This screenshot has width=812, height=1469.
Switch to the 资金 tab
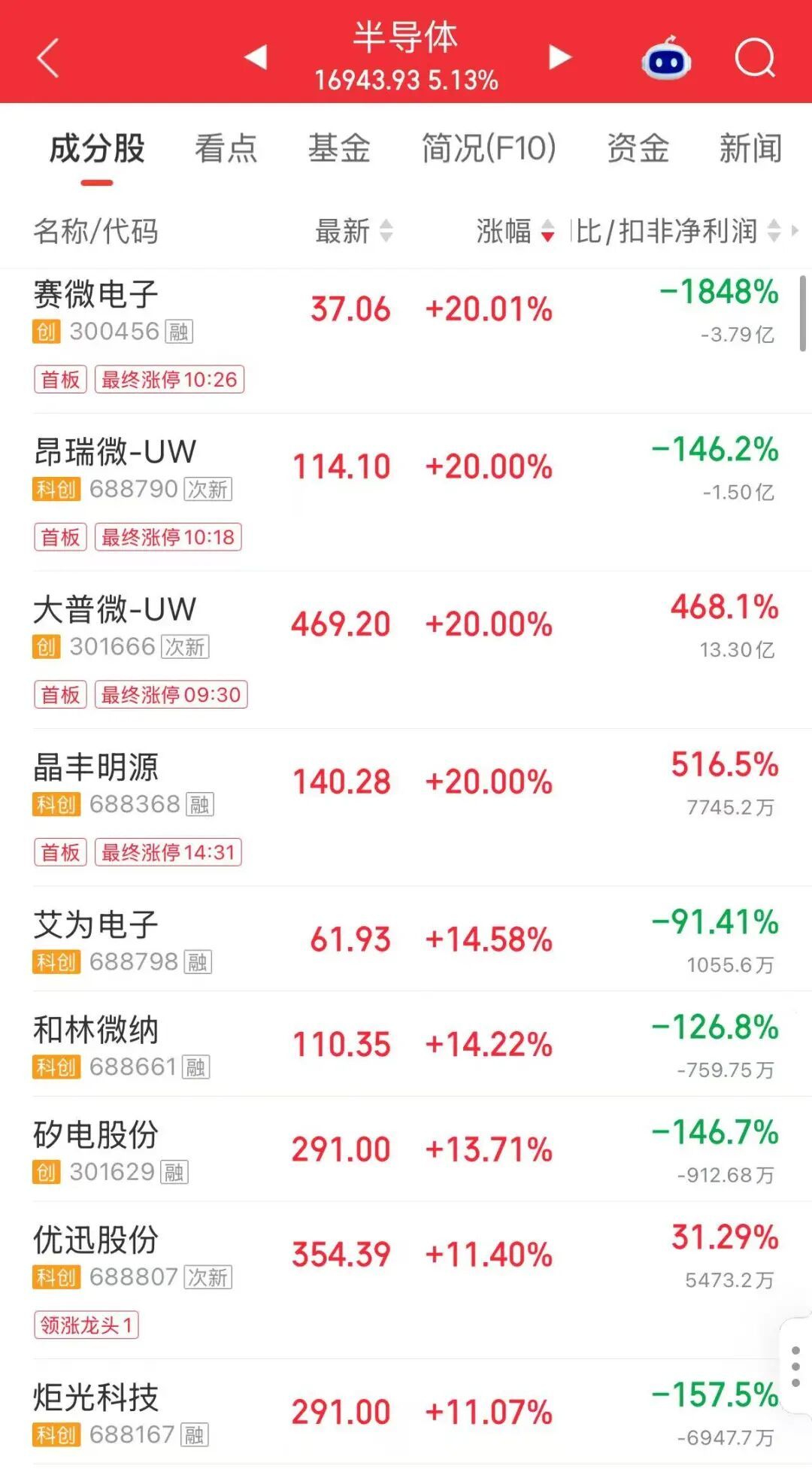click(638, 148)
